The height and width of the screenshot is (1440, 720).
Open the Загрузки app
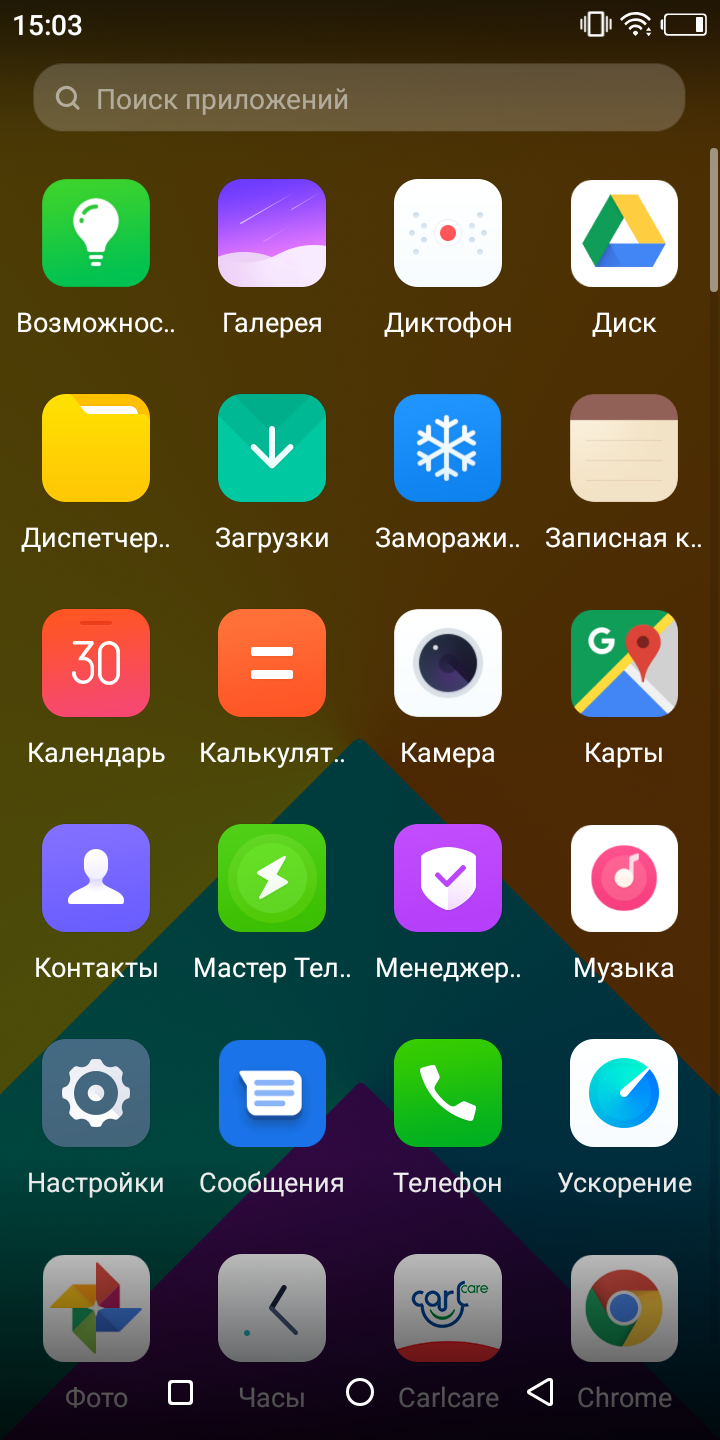click(272, 448)
